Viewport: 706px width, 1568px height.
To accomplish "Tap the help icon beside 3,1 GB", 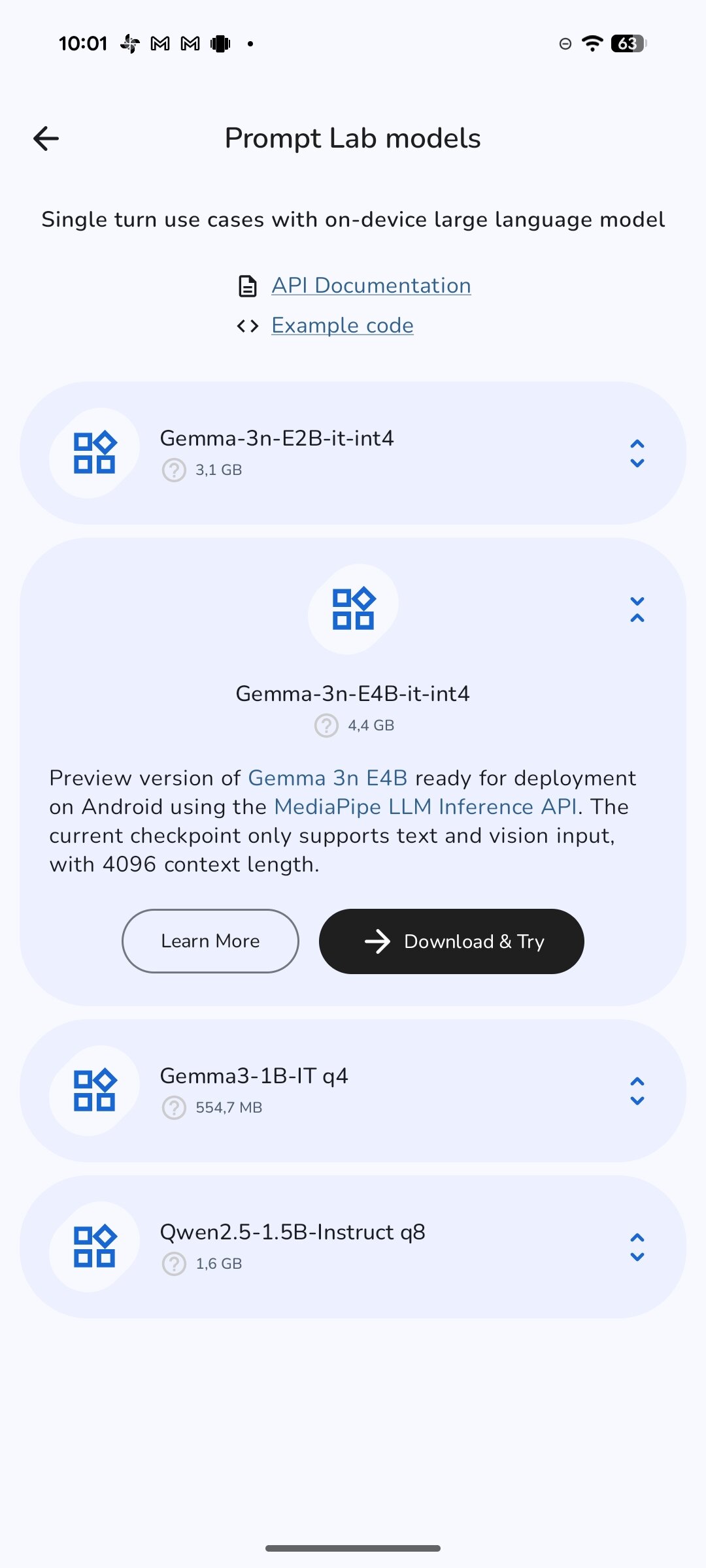I will tap(174, 470).
